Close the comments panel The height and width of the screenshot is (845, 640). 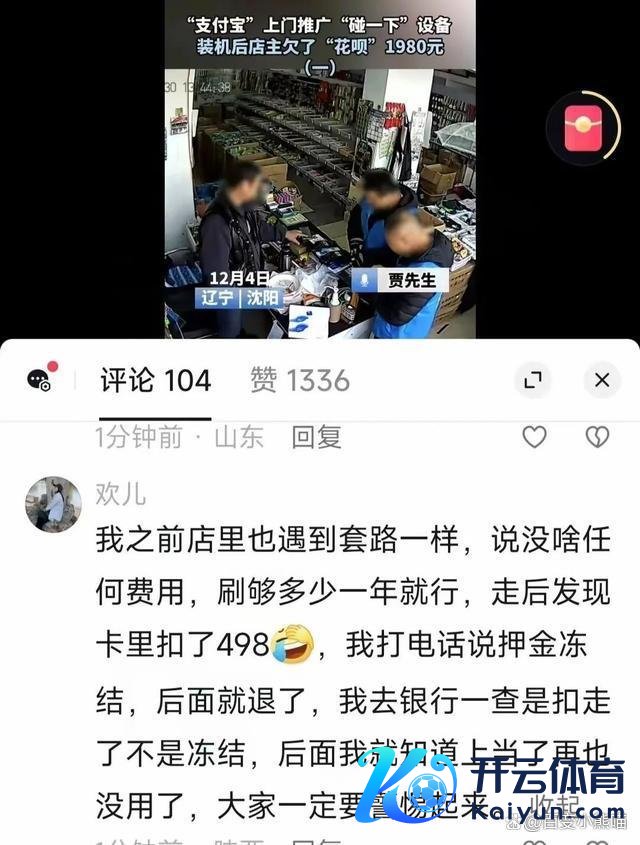click(601, 380)
